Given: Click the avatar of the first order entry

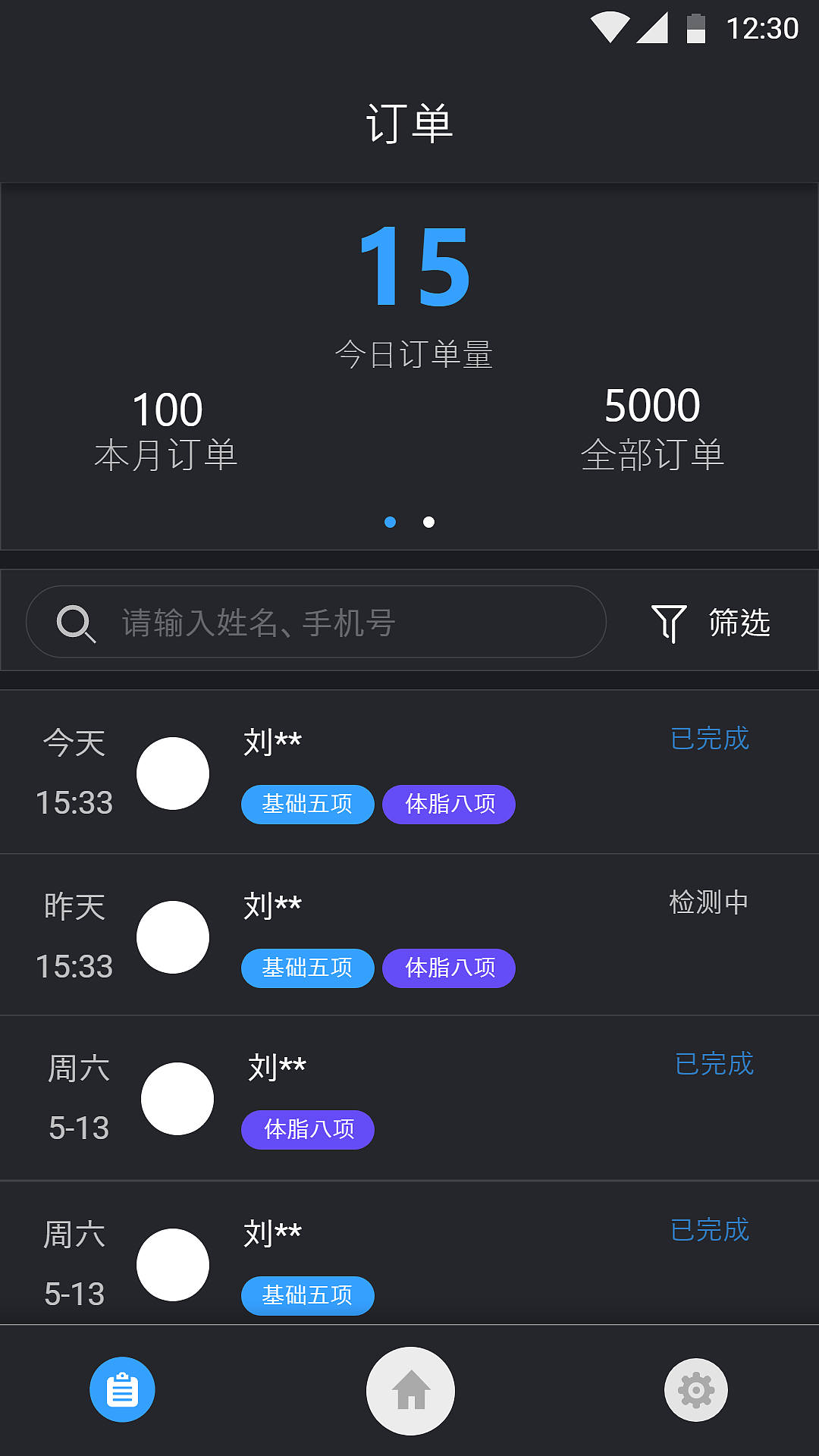Looking at the screenshot, I should [x=173, y=773].
